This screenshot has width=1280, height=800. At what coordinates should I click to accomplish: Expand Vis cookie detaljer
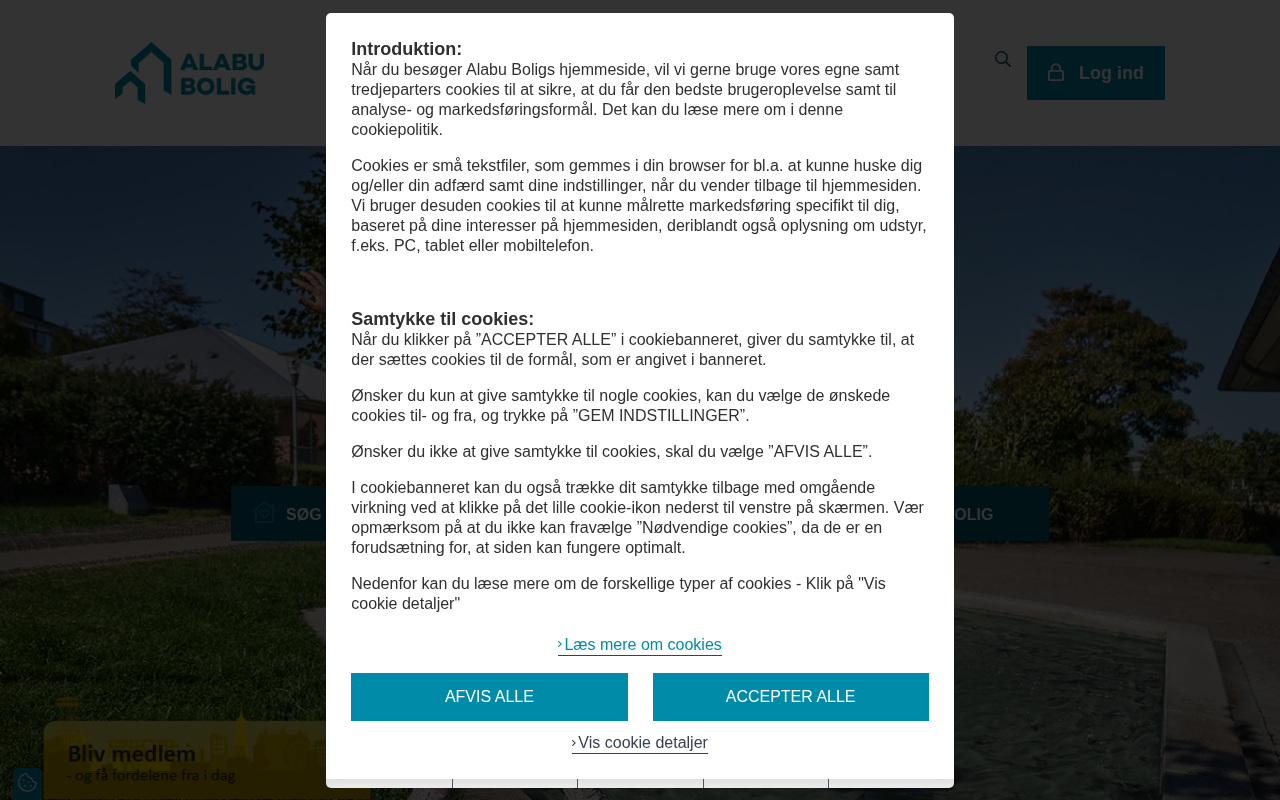pyautogui.click(x=640, y=743)
